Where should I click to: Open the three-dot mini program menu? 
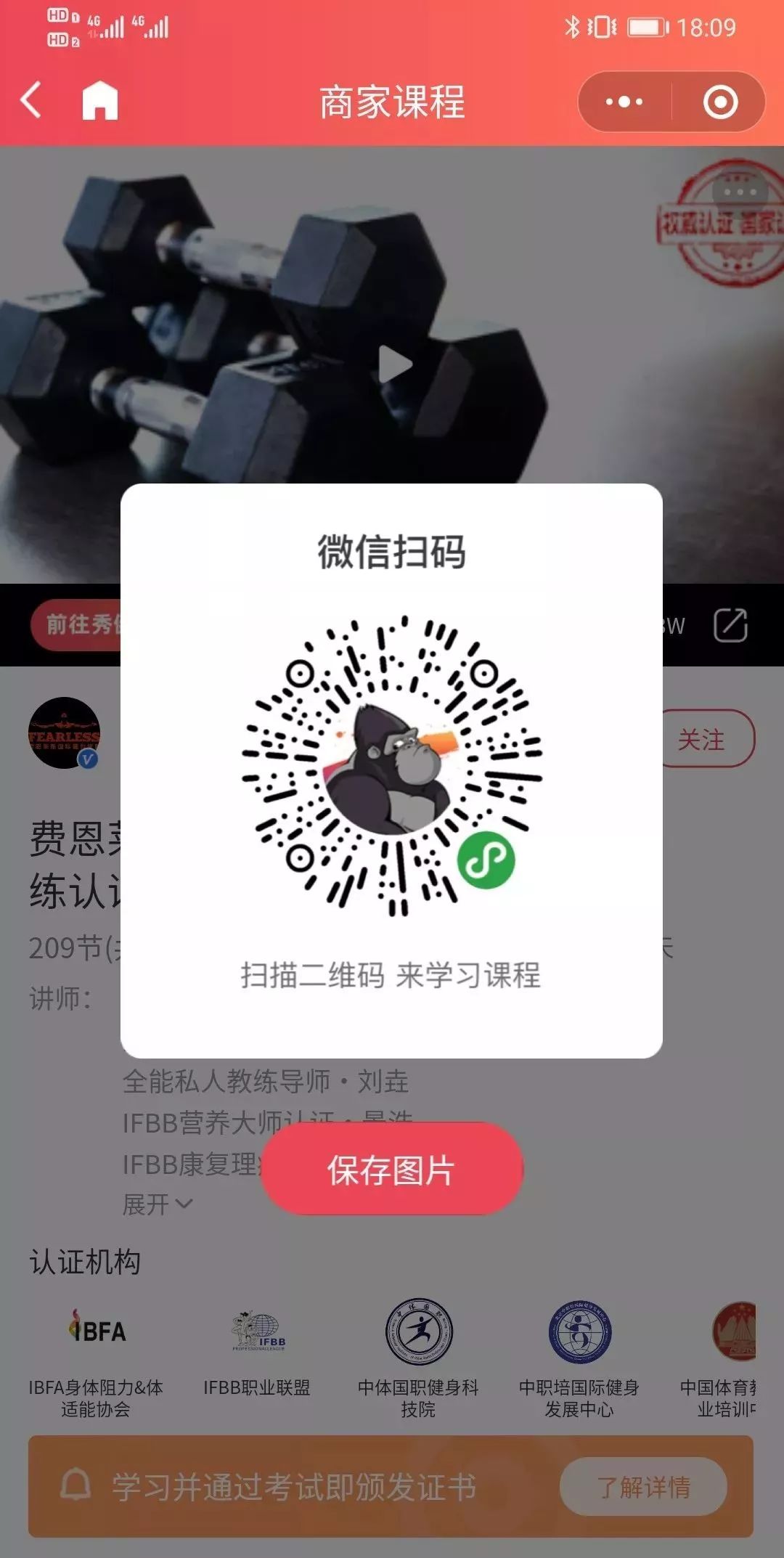pyautogui.click(x=624, y=102)
